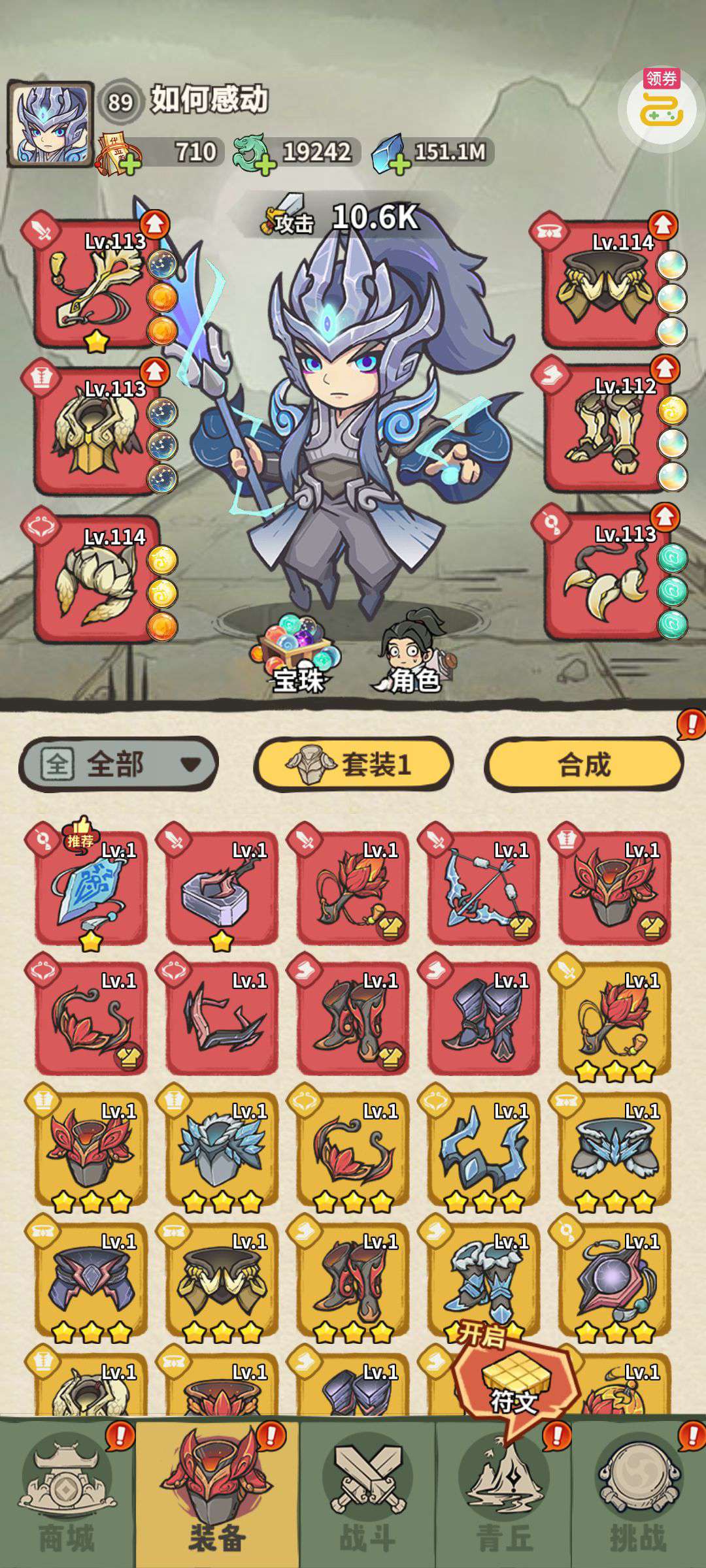Switch to the 青丘 tab
706x1568 pixels.
click(503, 1496)
